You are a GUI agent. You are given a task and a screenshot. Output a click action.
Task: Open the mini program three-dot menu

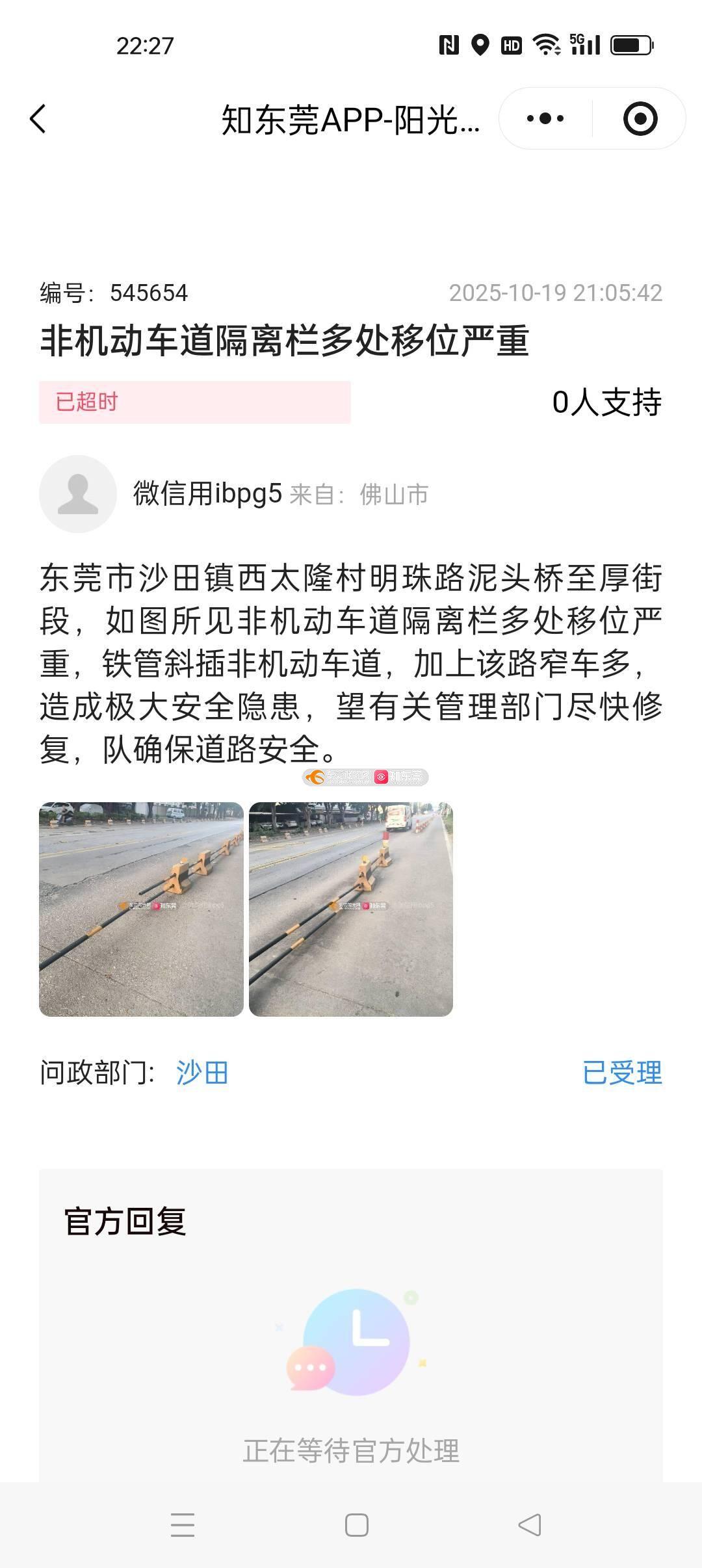tap(545, 118)
